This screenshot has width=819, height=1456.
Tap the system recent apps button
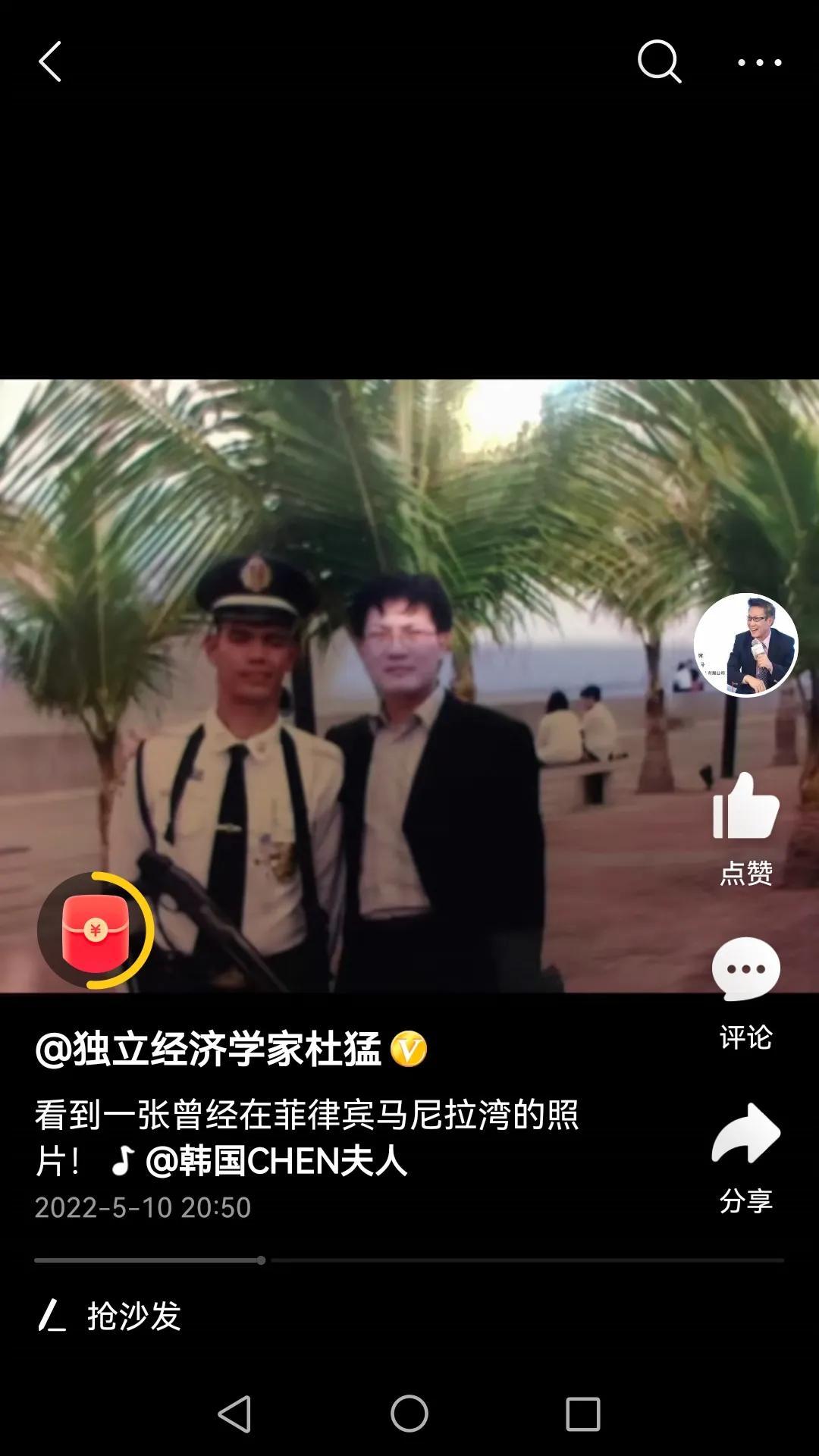coord(582,1414)
